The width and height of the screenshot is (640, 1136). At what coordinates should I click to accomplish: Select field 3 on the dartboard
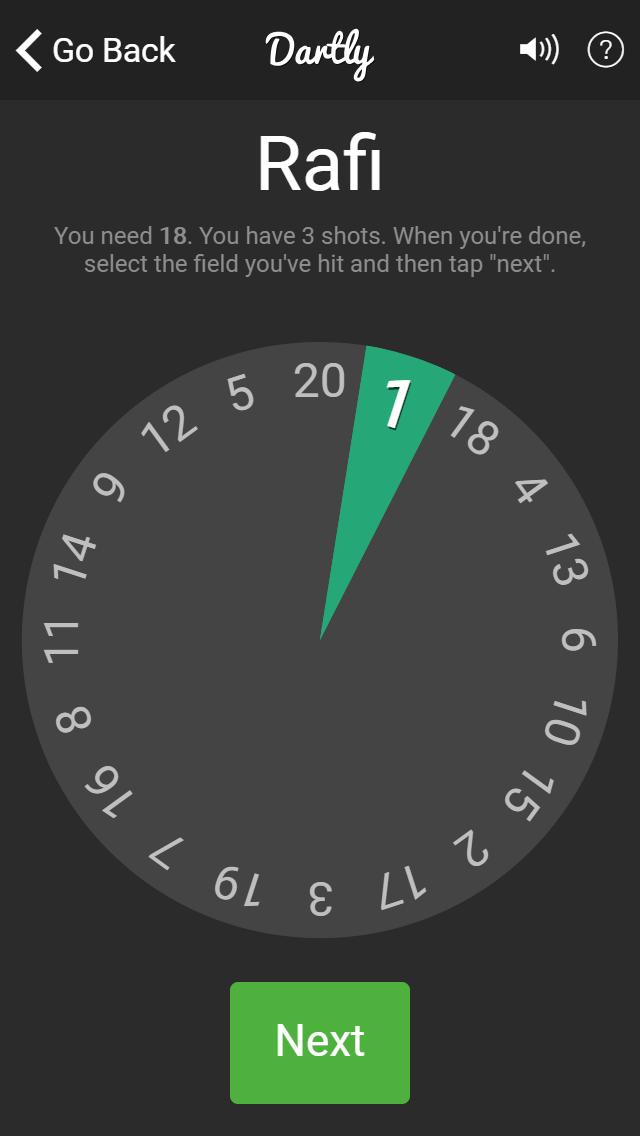pos(320,898)
